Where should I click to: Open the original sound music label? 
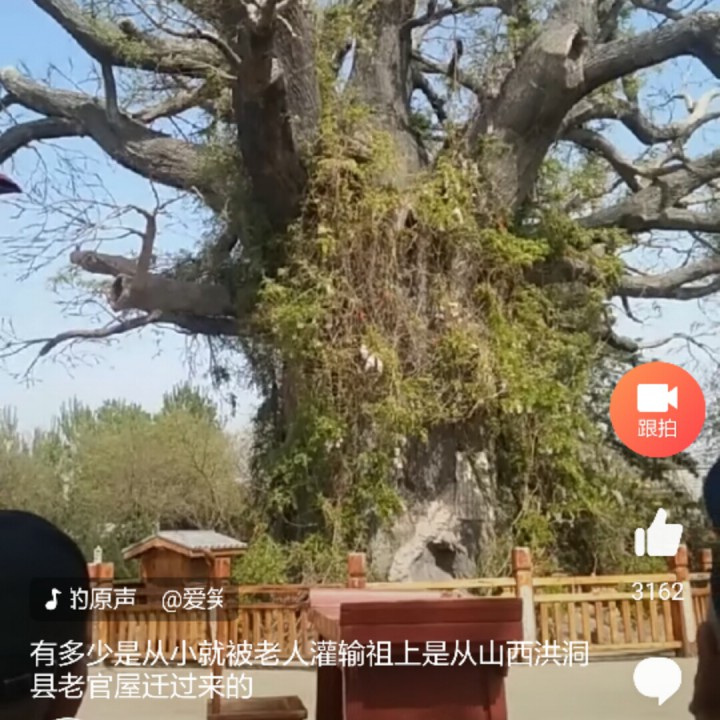point(90,599)
